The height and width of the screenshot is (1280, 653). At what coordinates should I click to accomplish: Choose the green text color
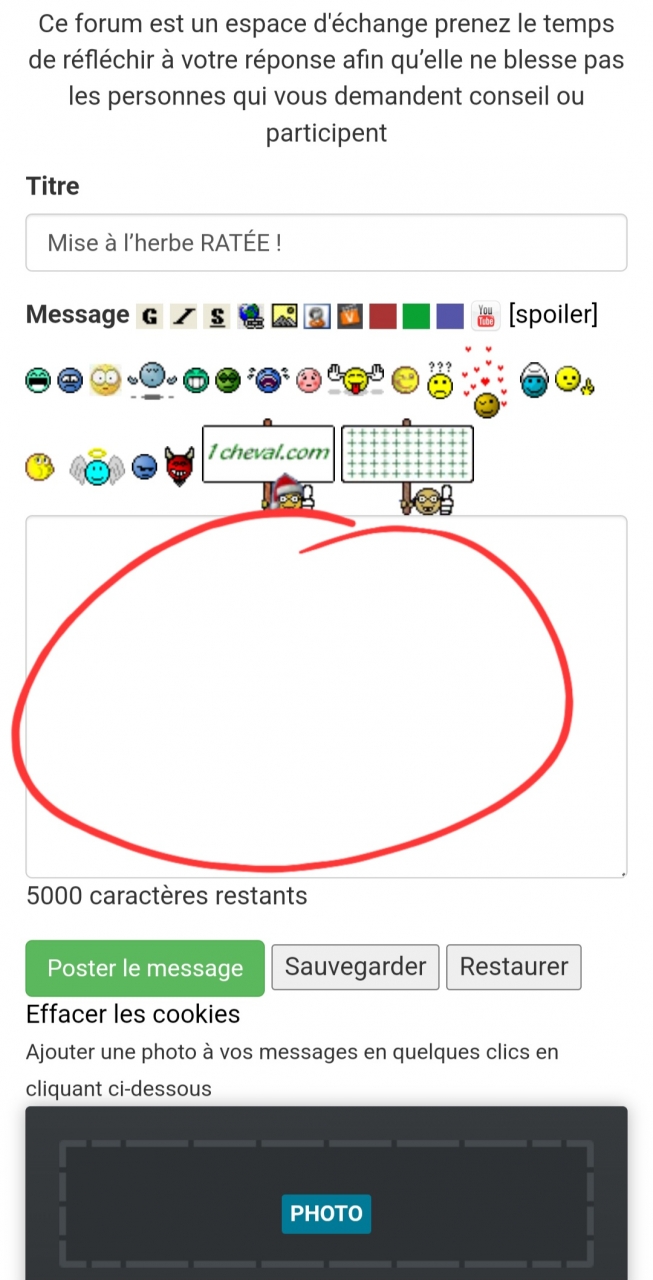tap(416, 317)
